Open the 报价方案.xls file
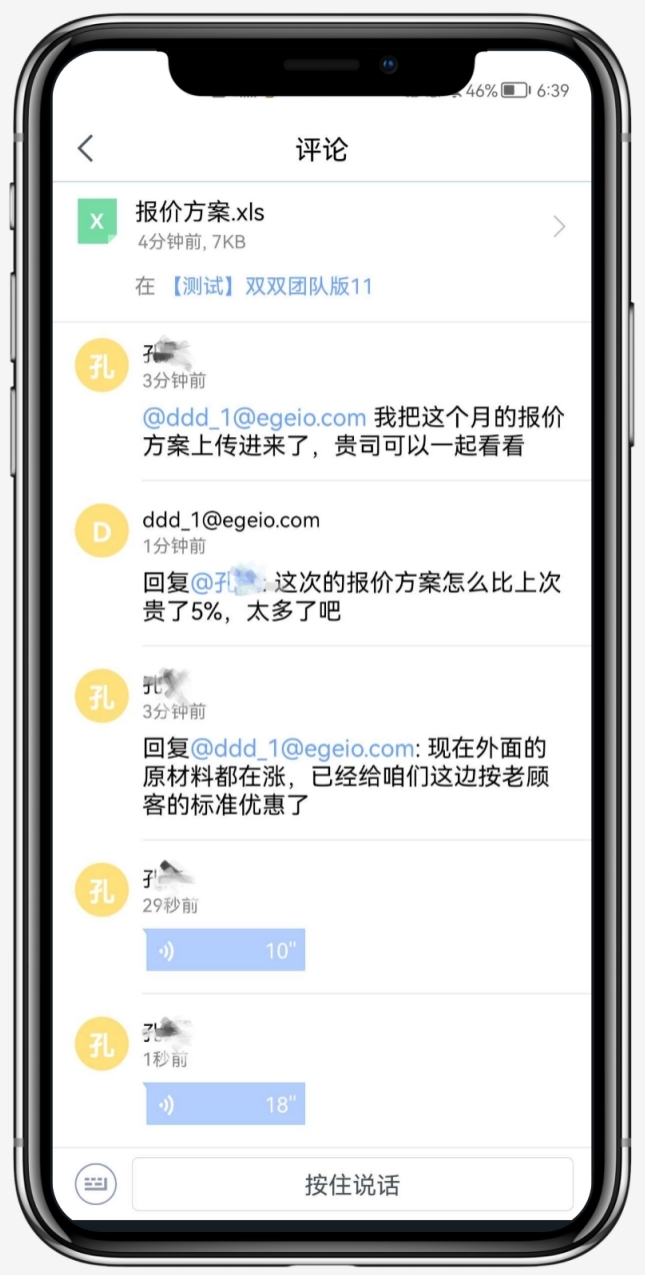The height and width of the screenshot is (1276, 646). (320, 225)
